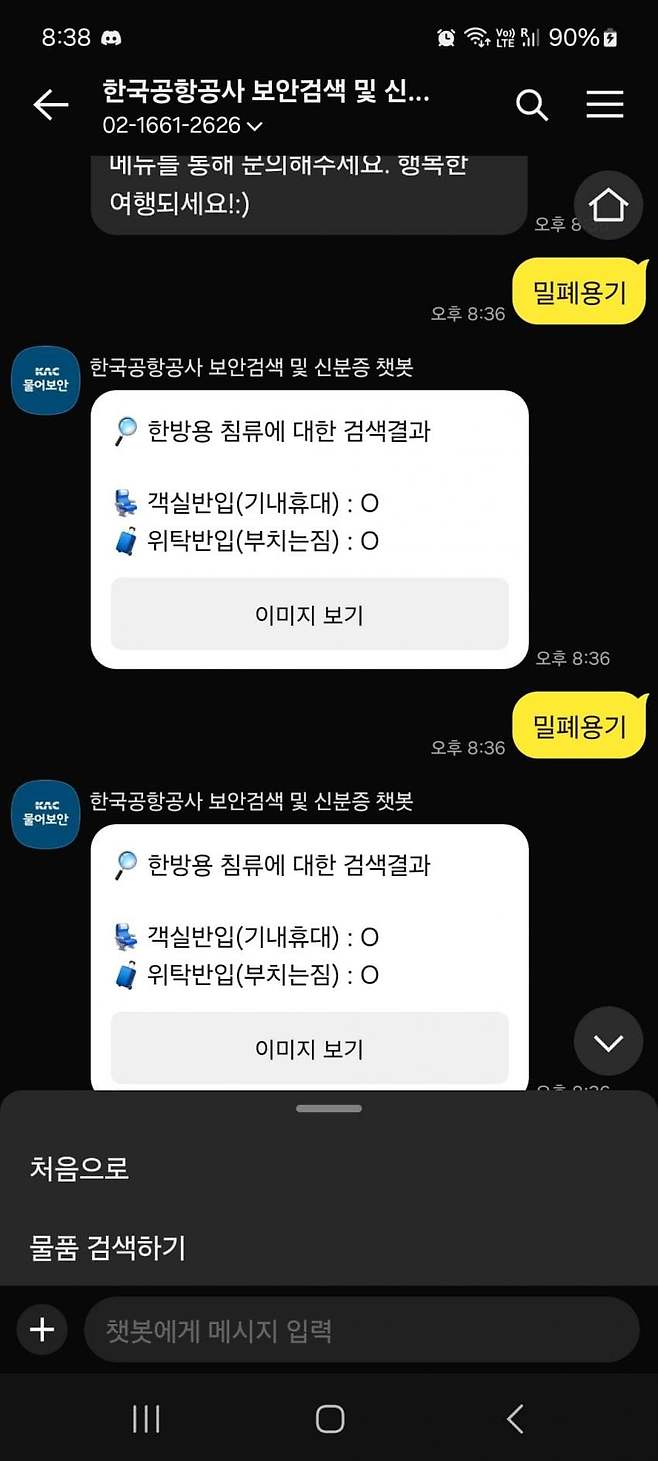Tap the system home button
658x1461 pixels.
pos(329,1418)
